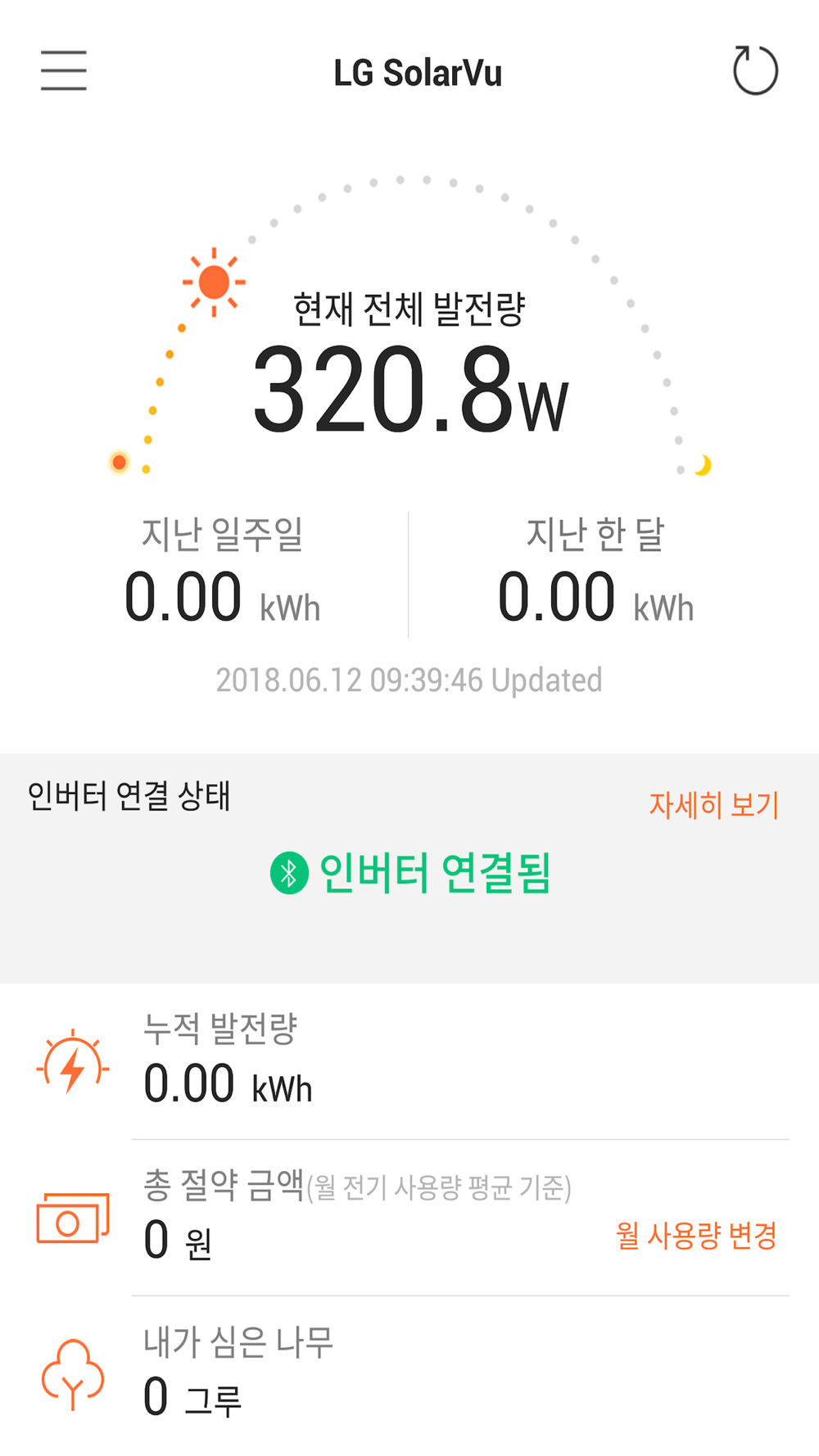
Task: Open the hamburger drawer menu
Action: point(64,70)
